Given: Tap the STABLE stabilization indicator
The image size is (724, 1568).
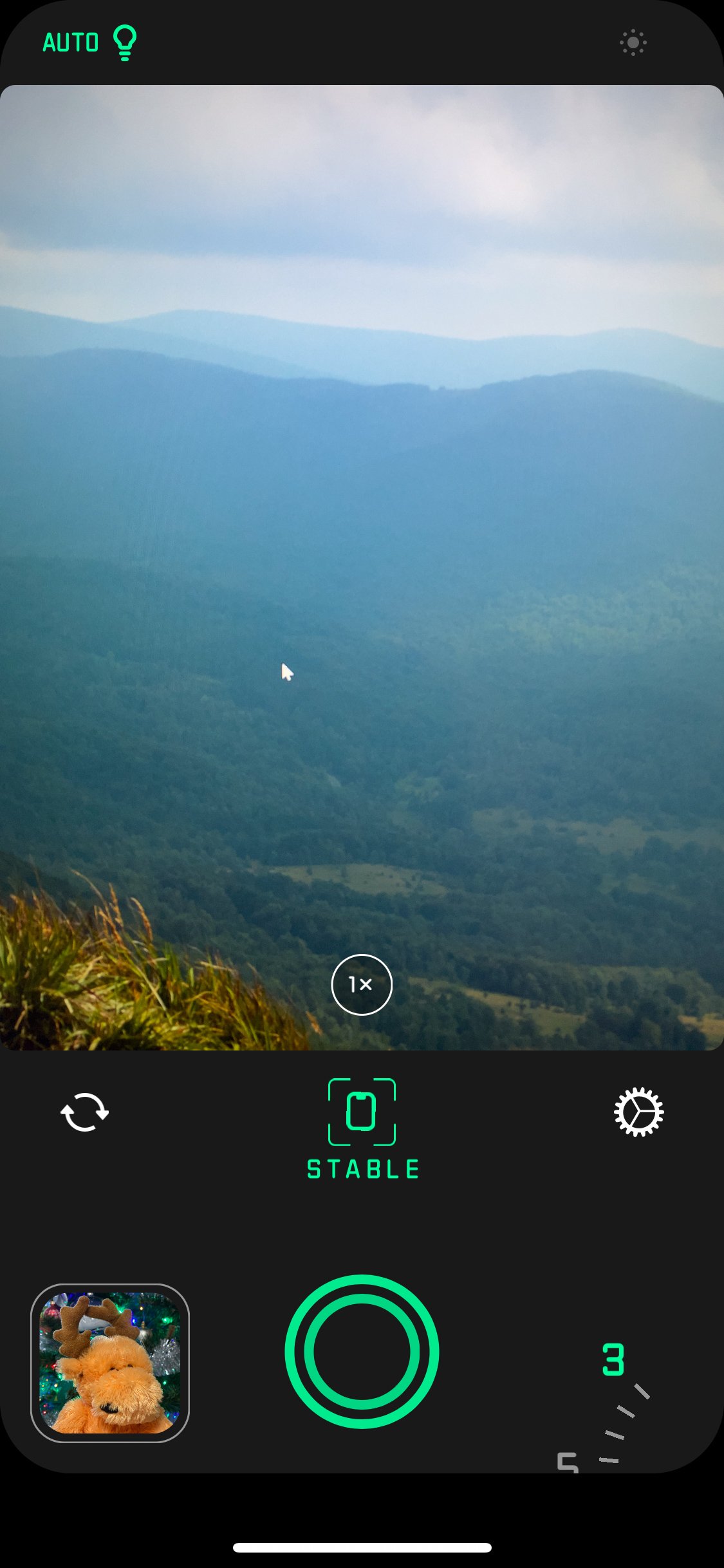Looking at the screenshot, I should tap(362, 1129).
